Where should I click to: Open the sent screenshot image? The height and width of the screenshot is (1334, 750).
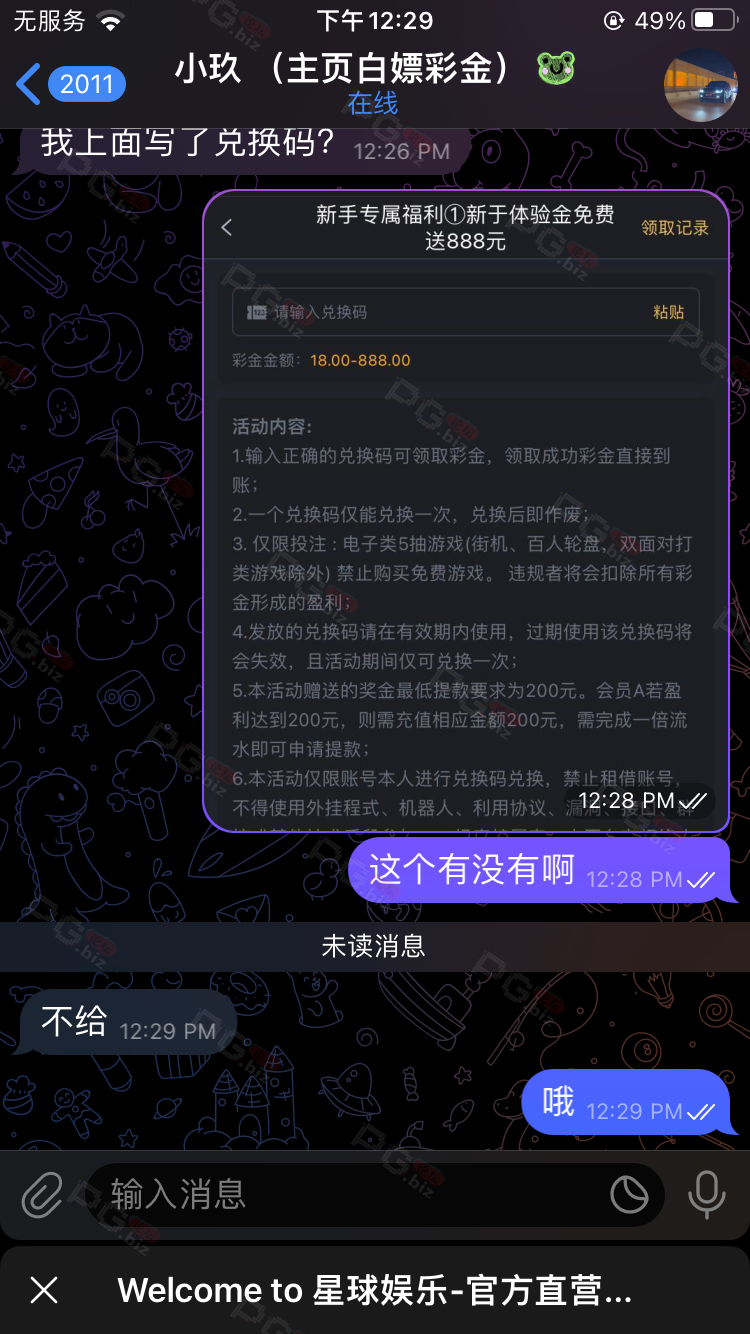[466, 510]
